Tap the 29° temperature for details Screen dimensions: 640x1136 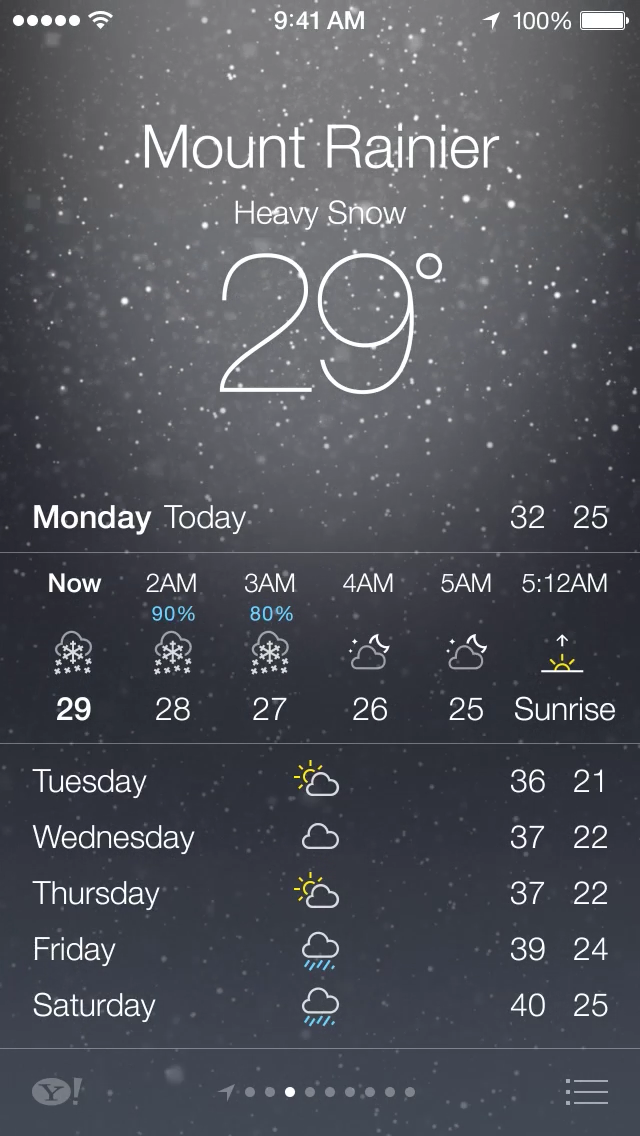(x=331, y=323)
